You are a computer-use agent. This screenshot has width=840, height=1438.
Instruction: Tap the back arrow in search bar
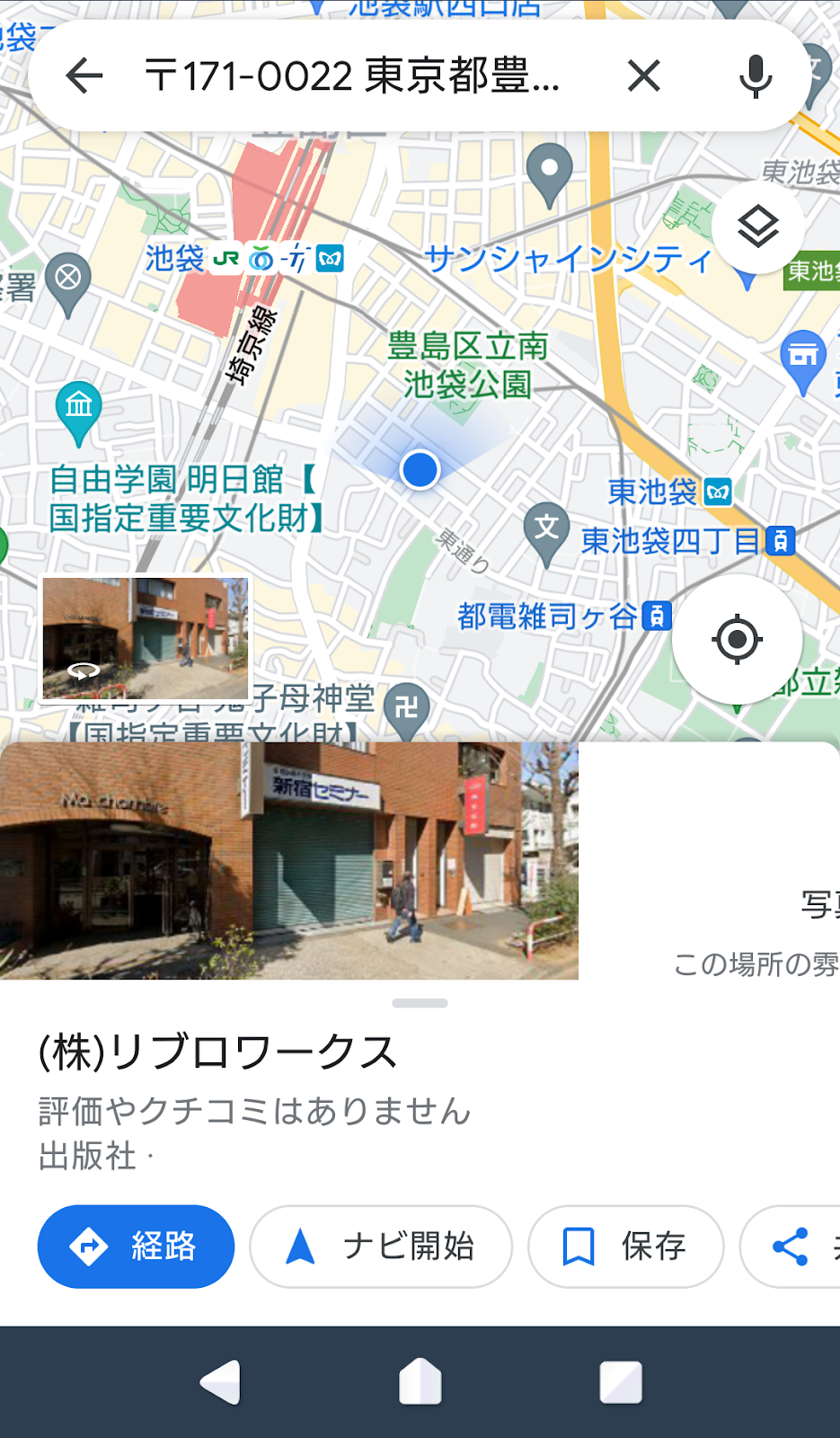pyautogui.click(x=84, y=75)
